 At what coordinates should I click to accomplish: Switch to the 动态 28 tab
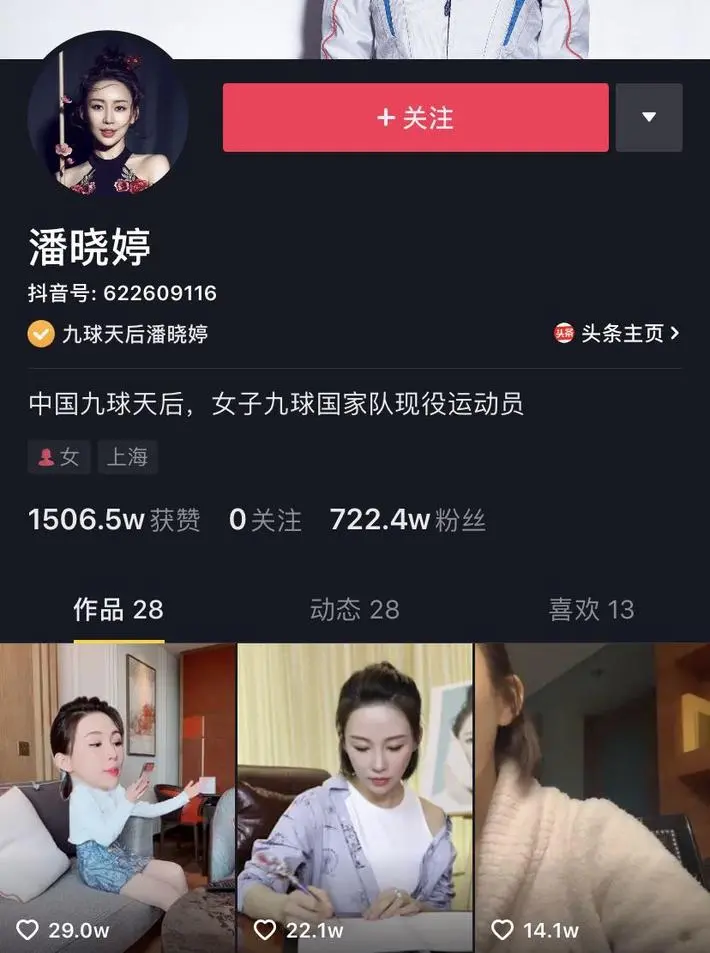pos(354,609)
